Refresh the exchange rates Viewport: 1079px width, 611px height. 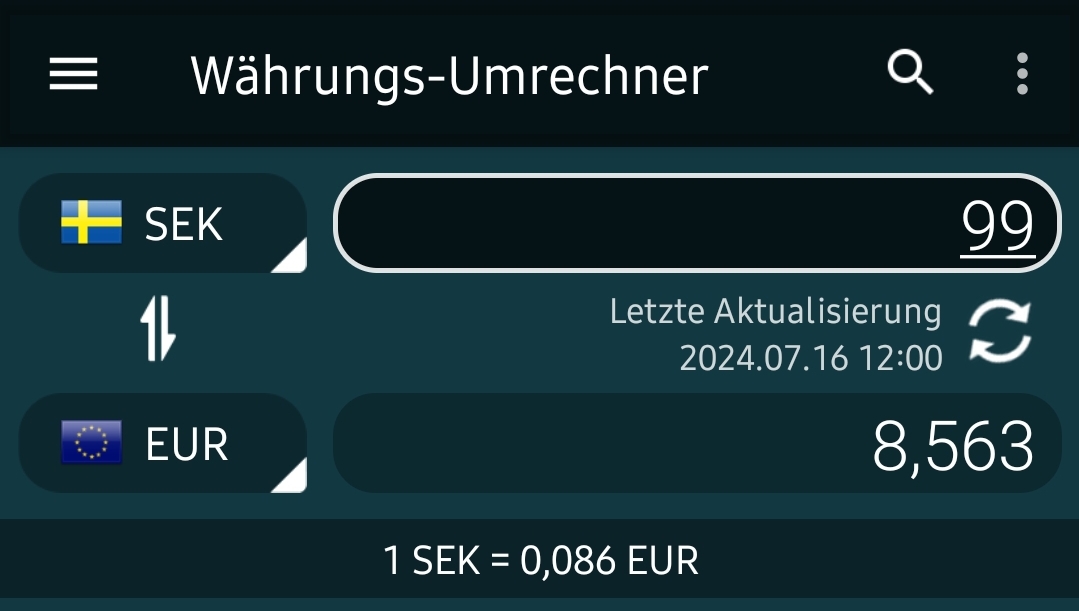tap(999, 332)
